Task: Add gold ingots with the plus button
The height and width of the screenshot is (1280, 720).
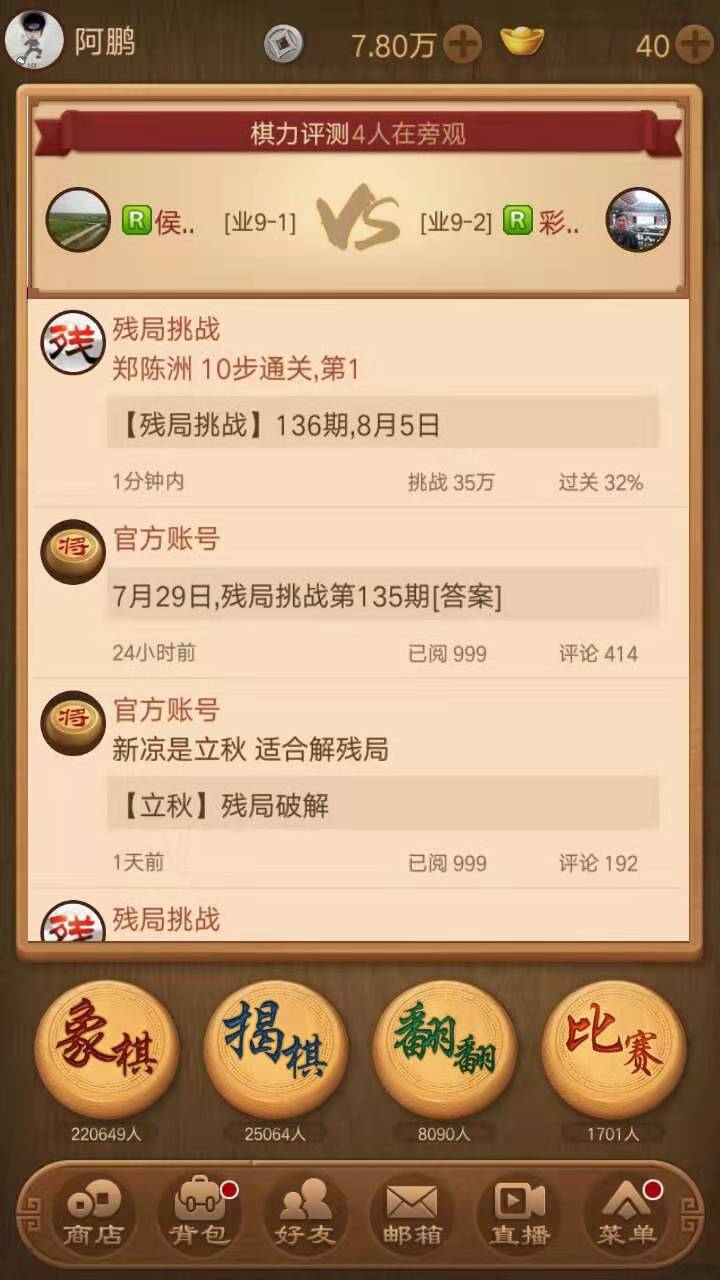Action: tap(694, 45)
